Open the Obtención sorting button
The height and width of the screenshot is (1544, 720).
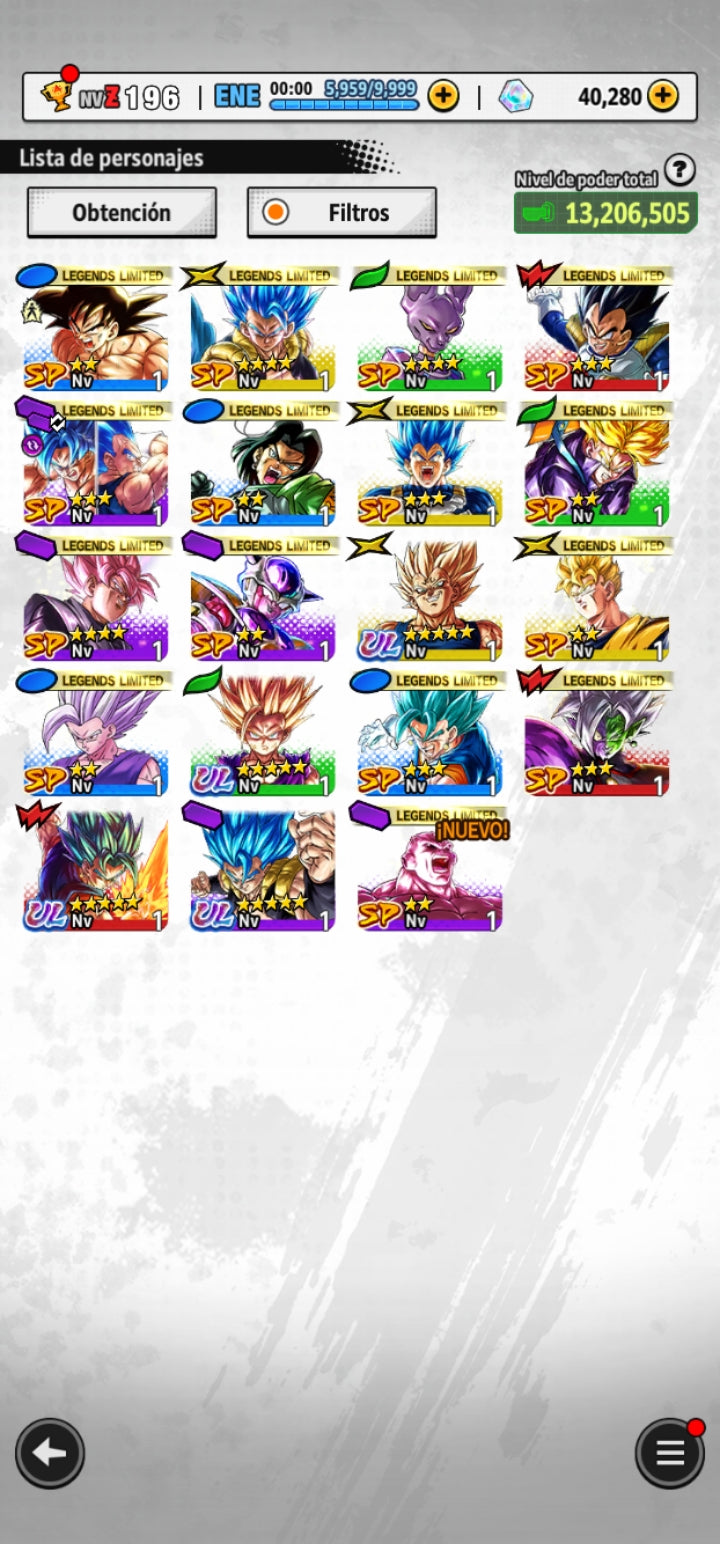[x=121, y=212]
